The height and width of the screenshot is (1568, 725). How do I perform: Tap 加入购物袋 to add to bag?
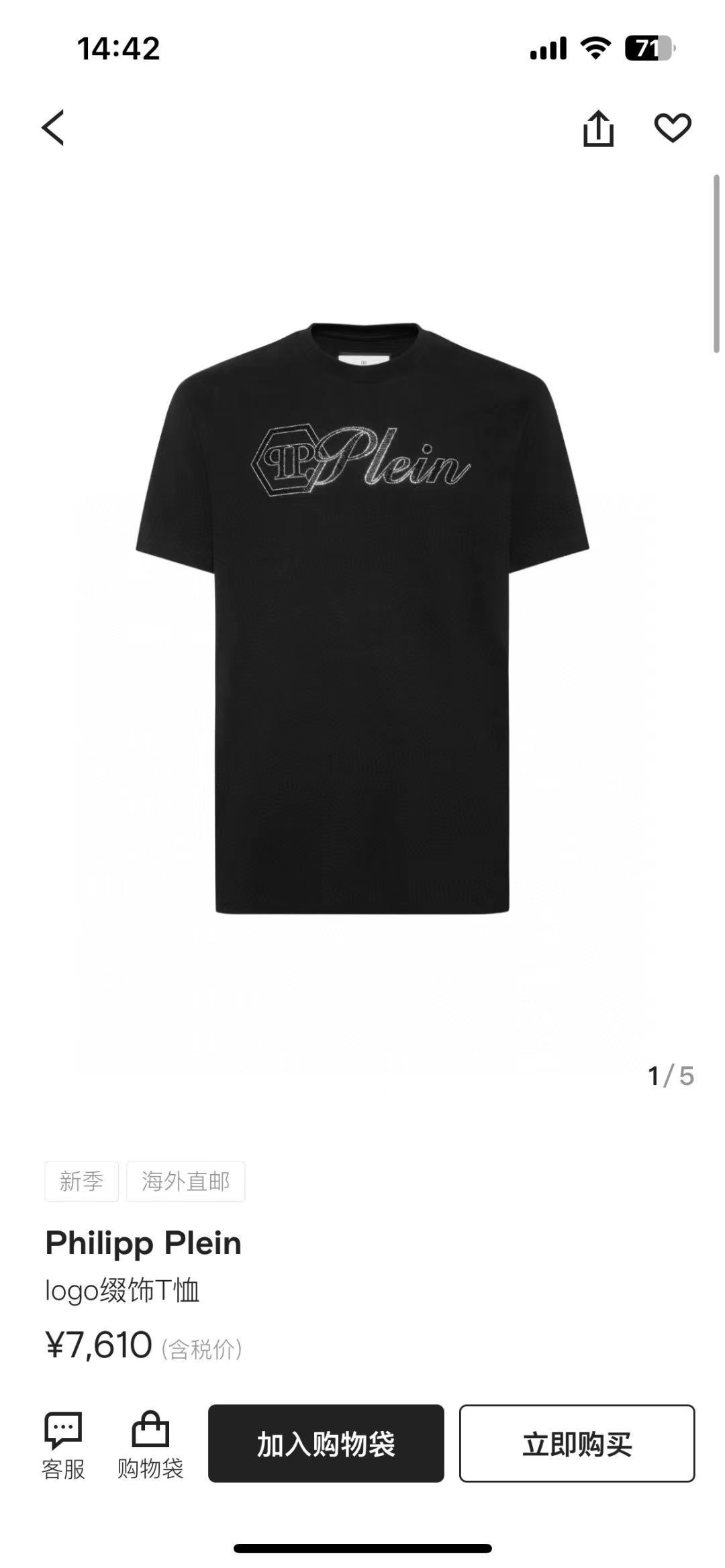pyautogui.click(x=326, y=1443)
